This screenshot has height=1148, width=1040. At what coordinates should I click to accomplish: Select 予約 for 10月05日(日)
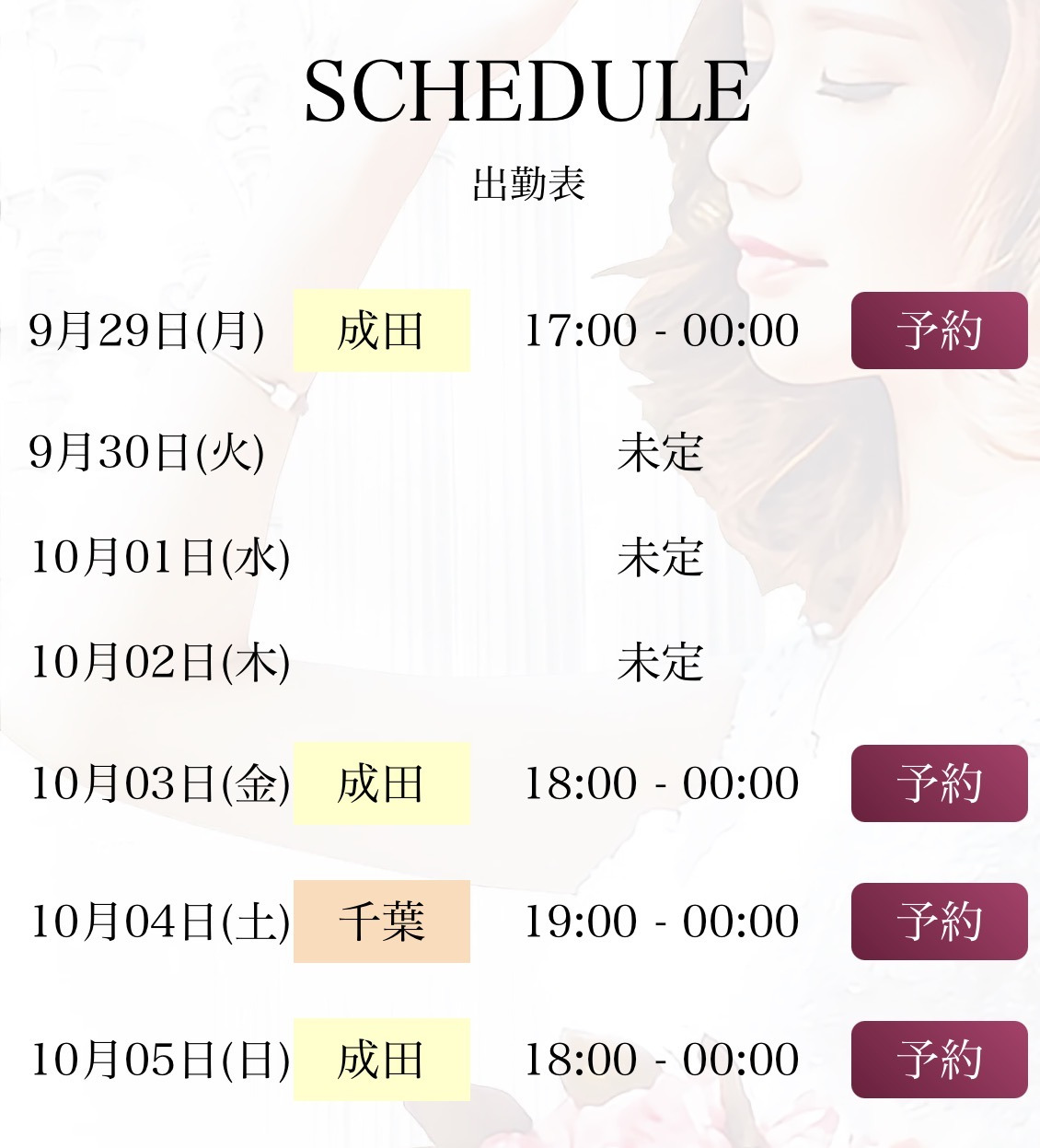939,1060
